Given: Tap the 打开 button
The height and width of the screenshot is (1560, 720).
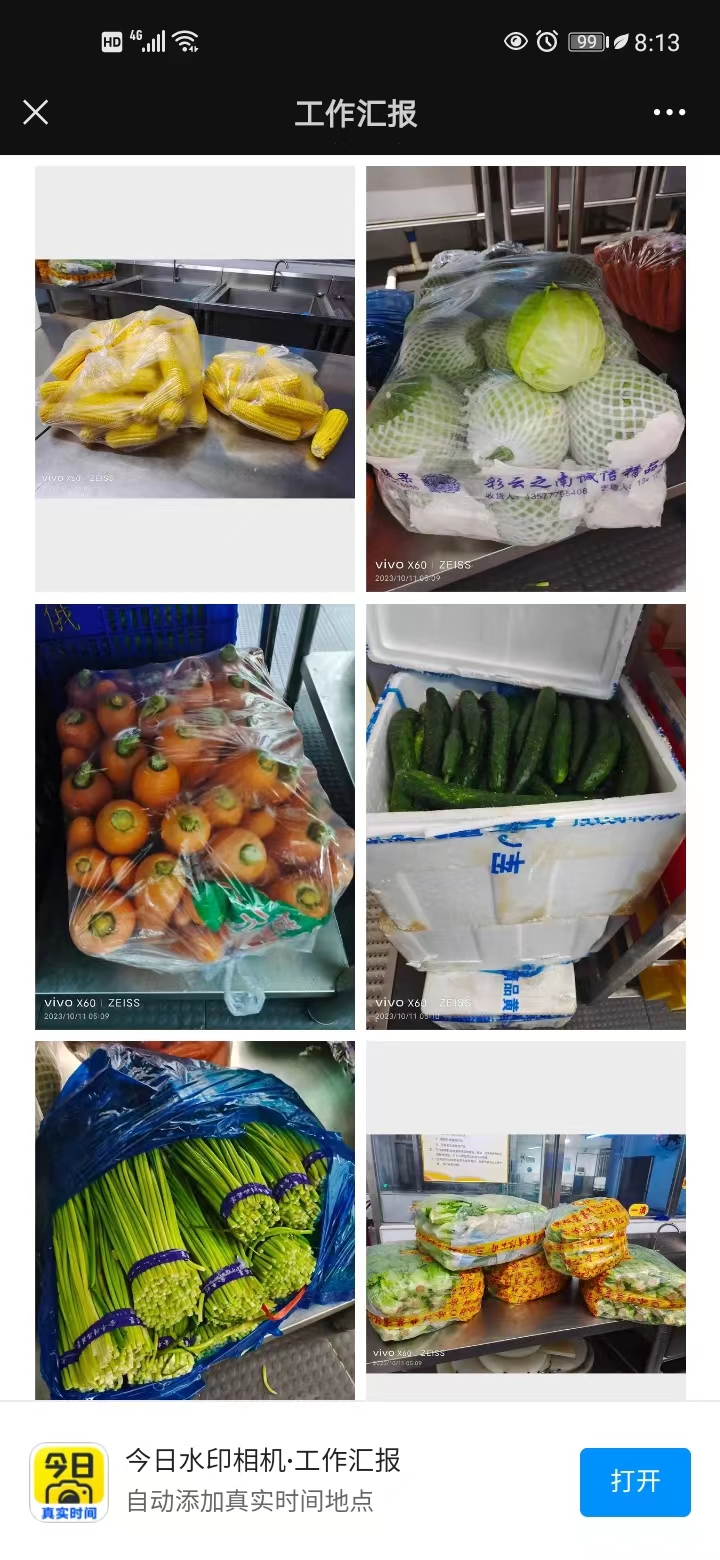Looking at the screenshot, I should [x=635, y=1481].
